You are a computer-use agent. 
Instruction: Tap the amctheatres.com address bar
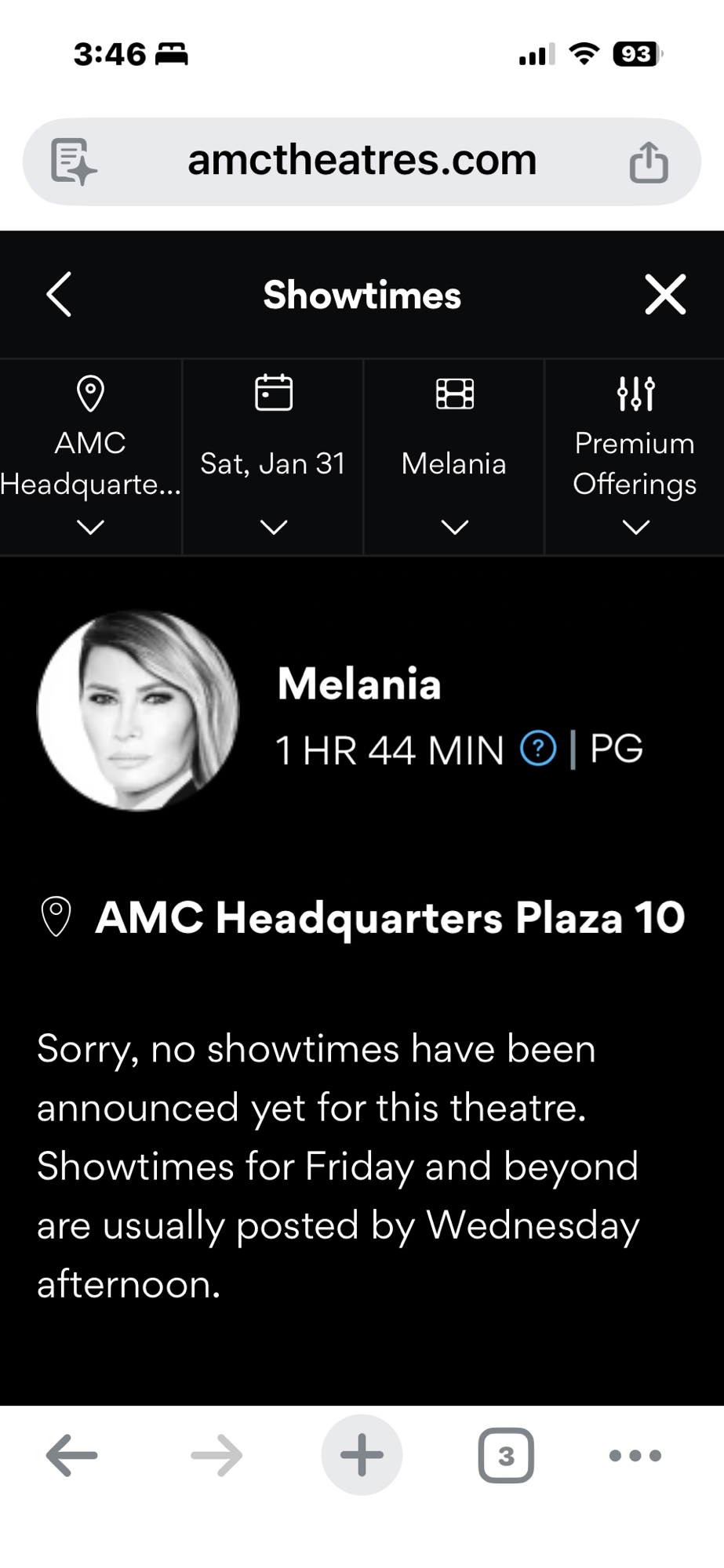(362, 161)
